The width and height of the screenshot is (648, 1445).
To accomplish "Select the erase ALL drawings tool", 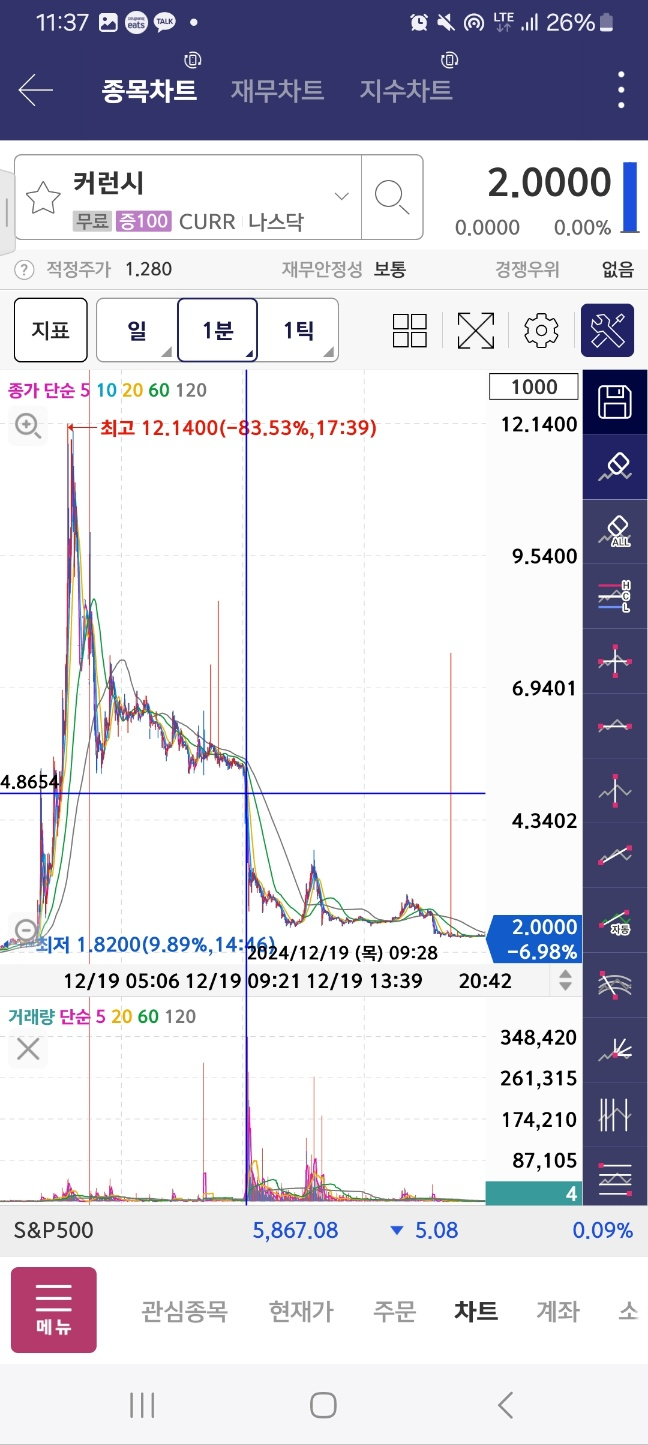I will pos(615,532).
